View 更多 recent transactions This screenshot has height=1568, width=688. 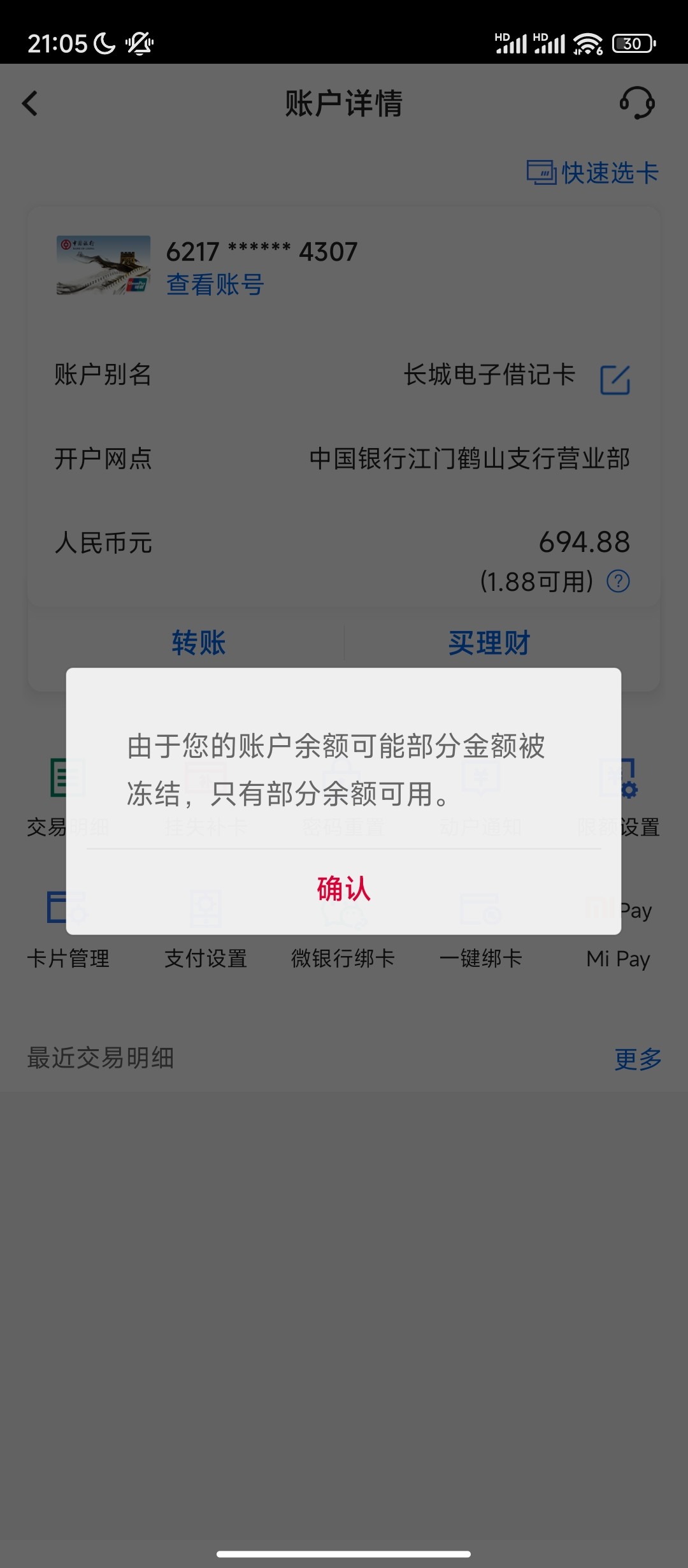637,1059
